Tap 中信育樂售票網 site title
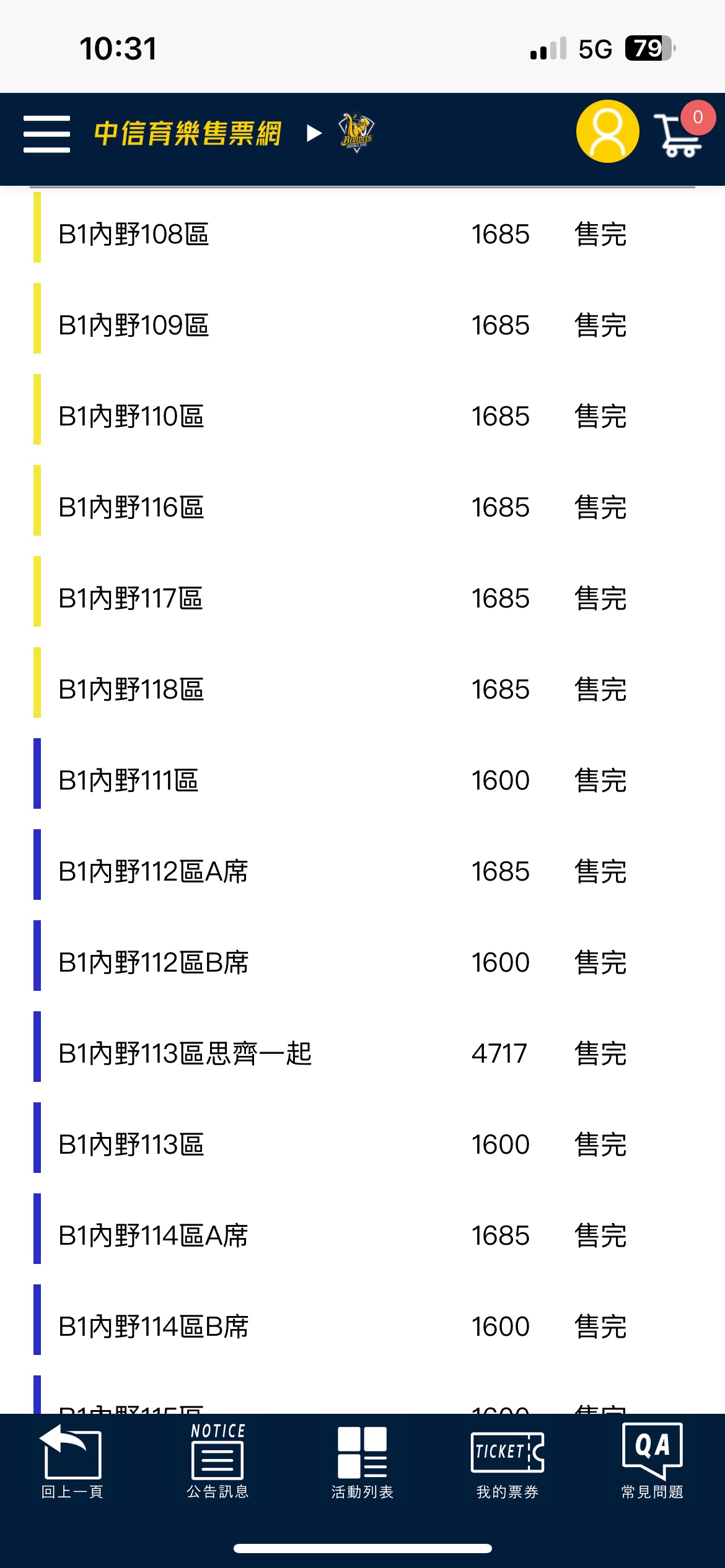Image resolution: width=725 pixels, height=1568 pixels. coord(188,133)
